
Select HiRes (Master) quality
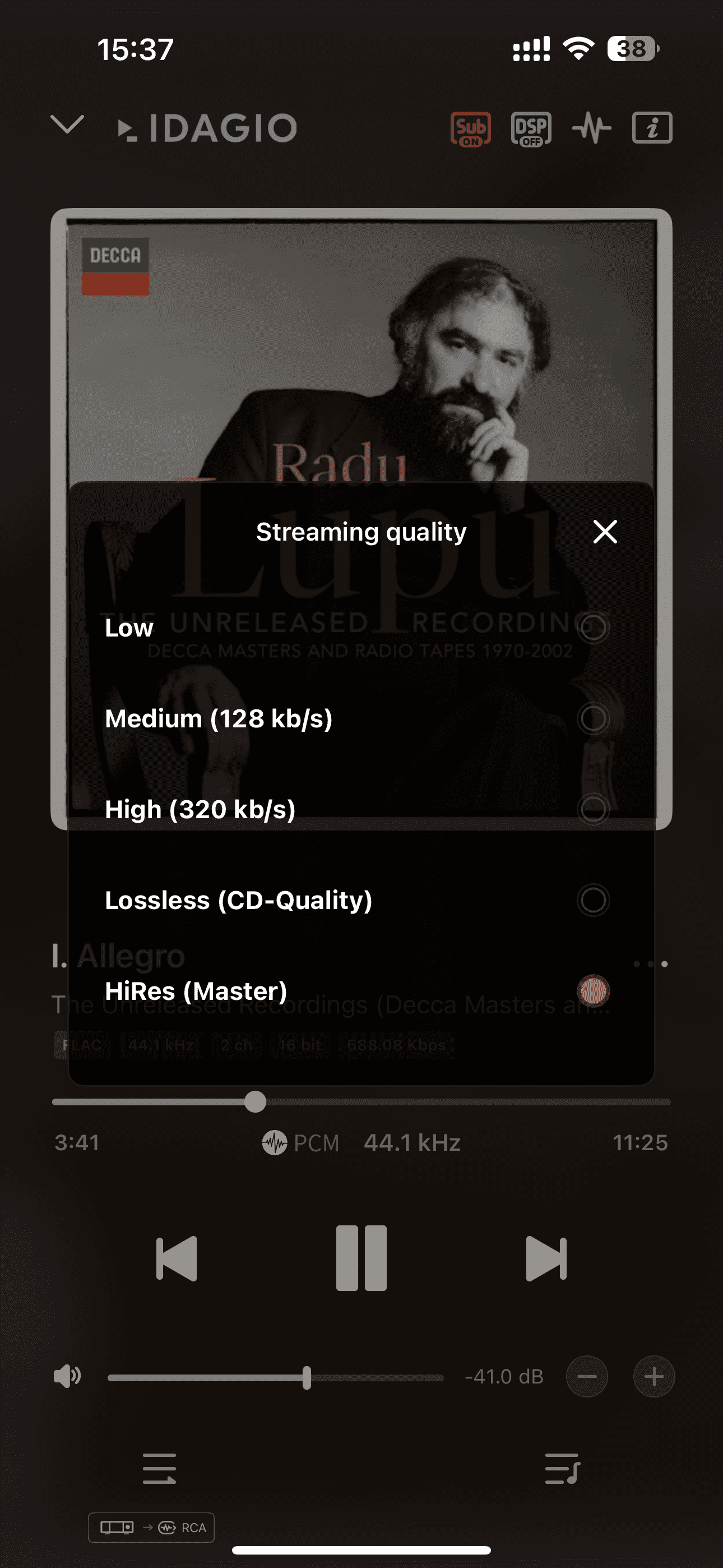coord(593,990)
